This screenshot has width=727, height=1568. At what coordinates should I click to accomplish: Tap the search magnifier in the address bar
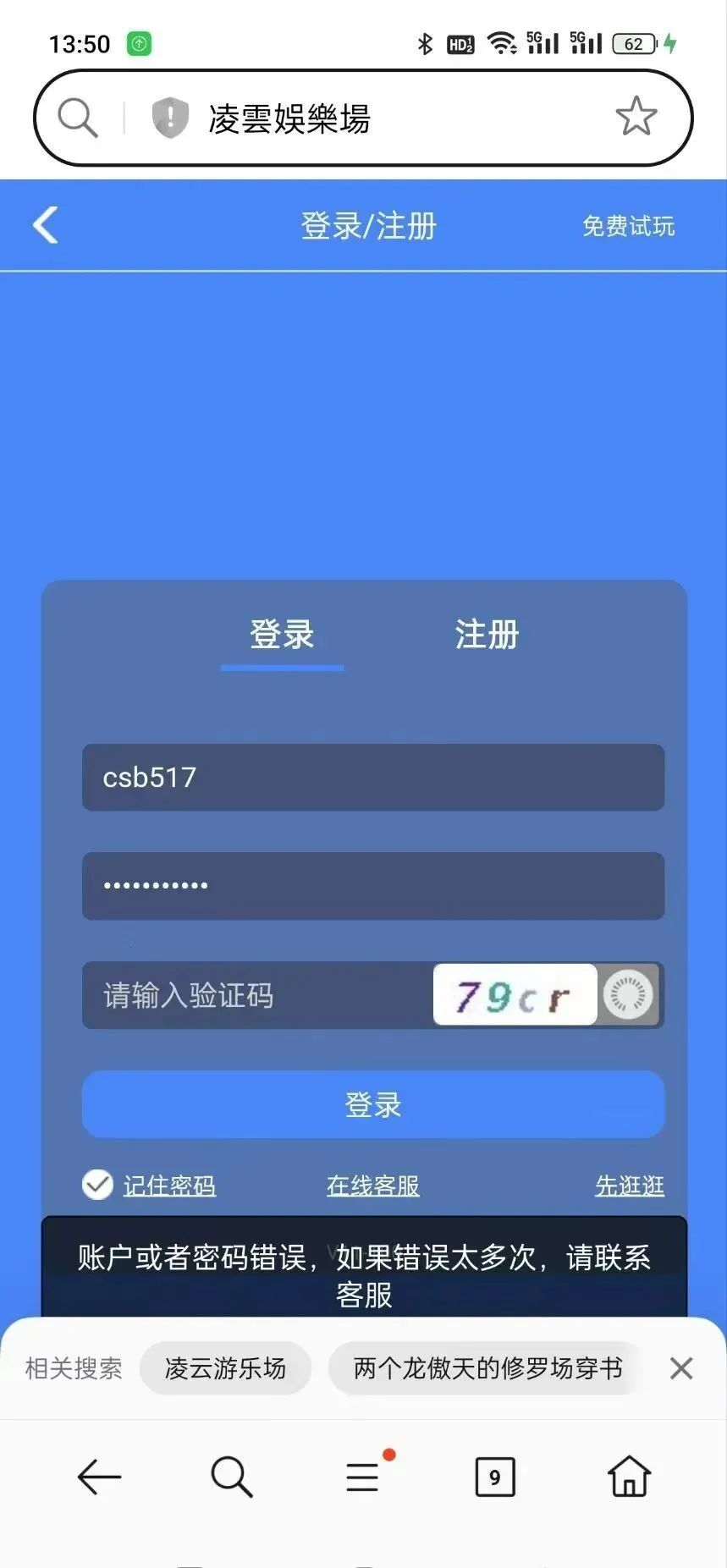(78, 117)
